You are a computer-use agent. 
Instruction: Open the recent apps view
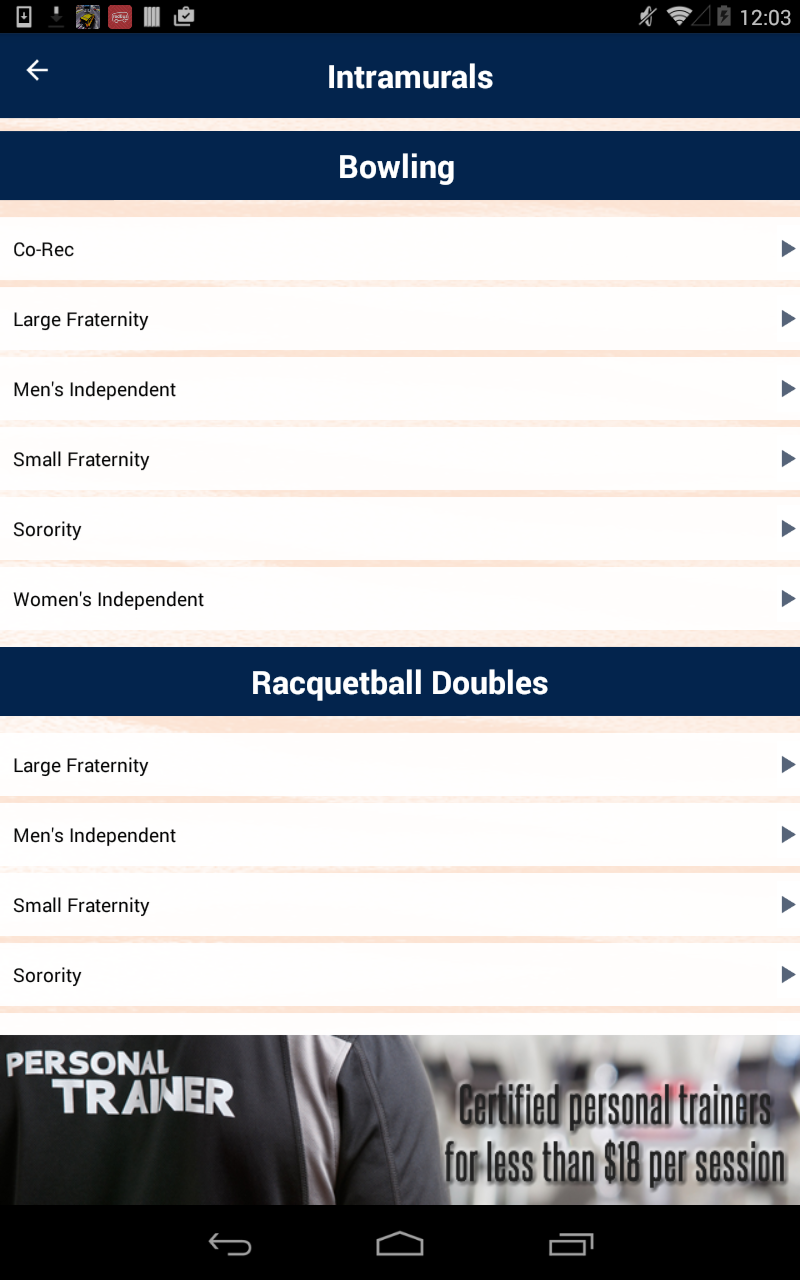tap(571, 1244)
